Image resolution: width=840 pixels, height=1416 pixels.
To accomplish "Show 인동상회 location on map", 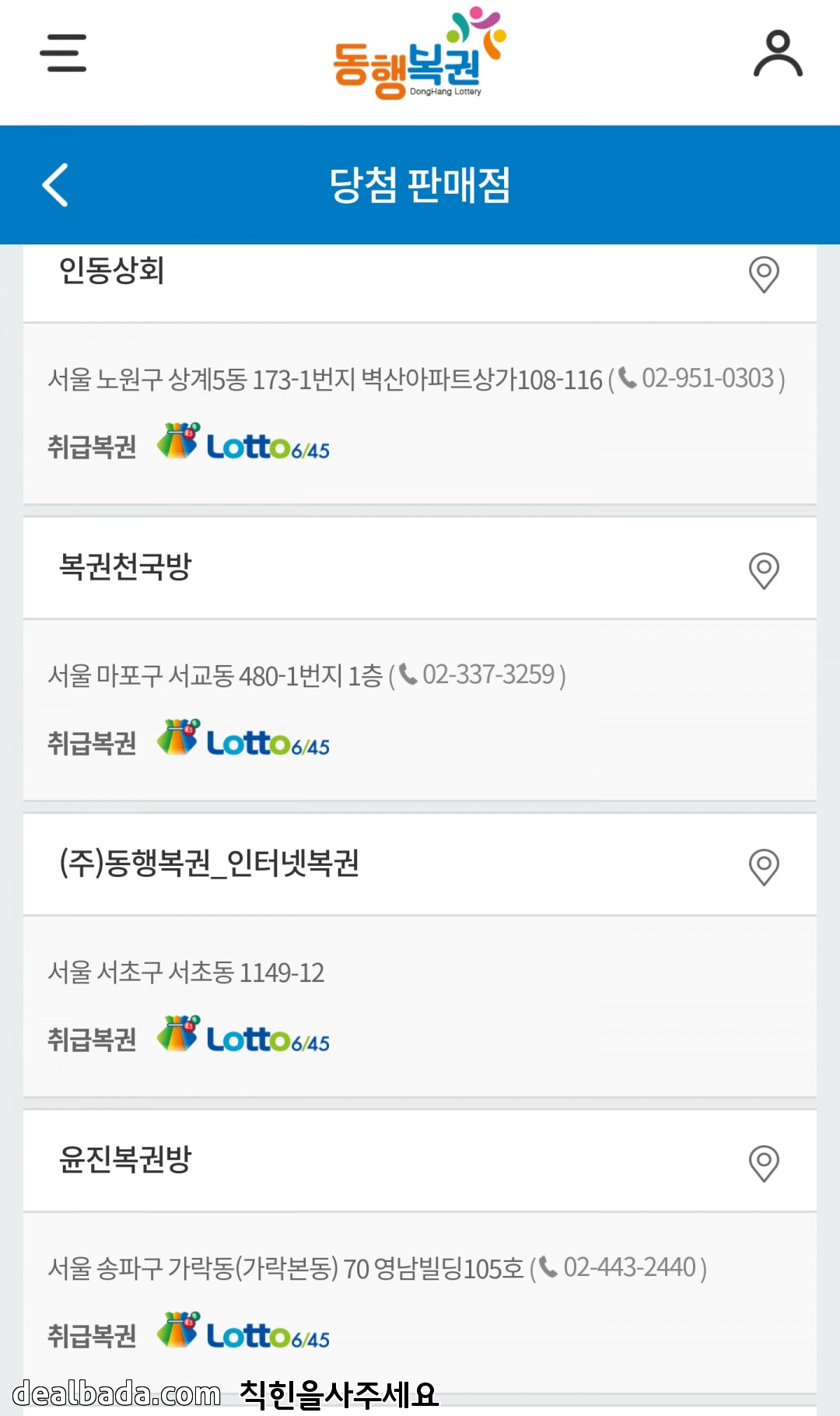I will (x=764, y=274).
